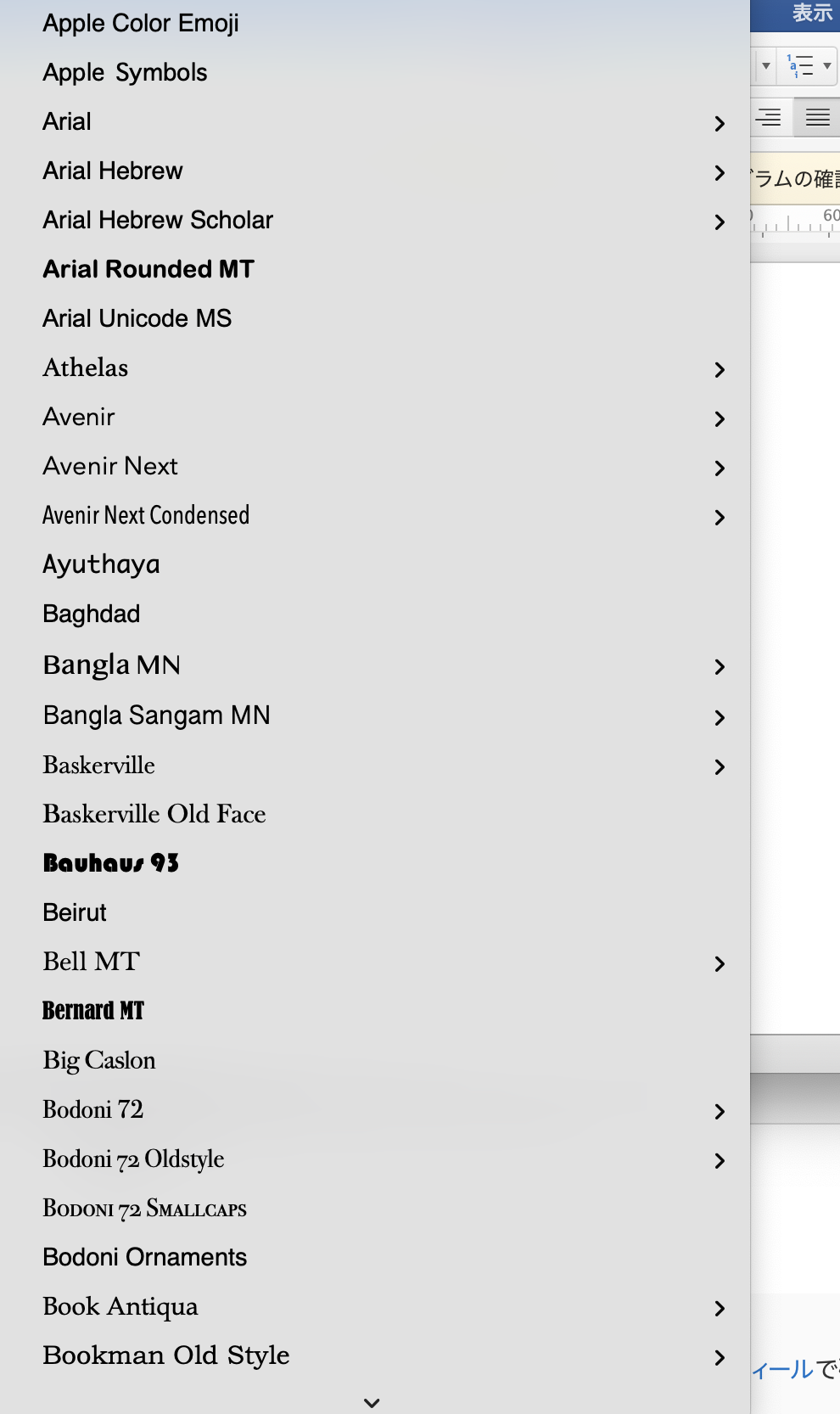Viewport: 840px width, 1414px height.
Task: Select Avenir Next font
Action: coord(110,467)
